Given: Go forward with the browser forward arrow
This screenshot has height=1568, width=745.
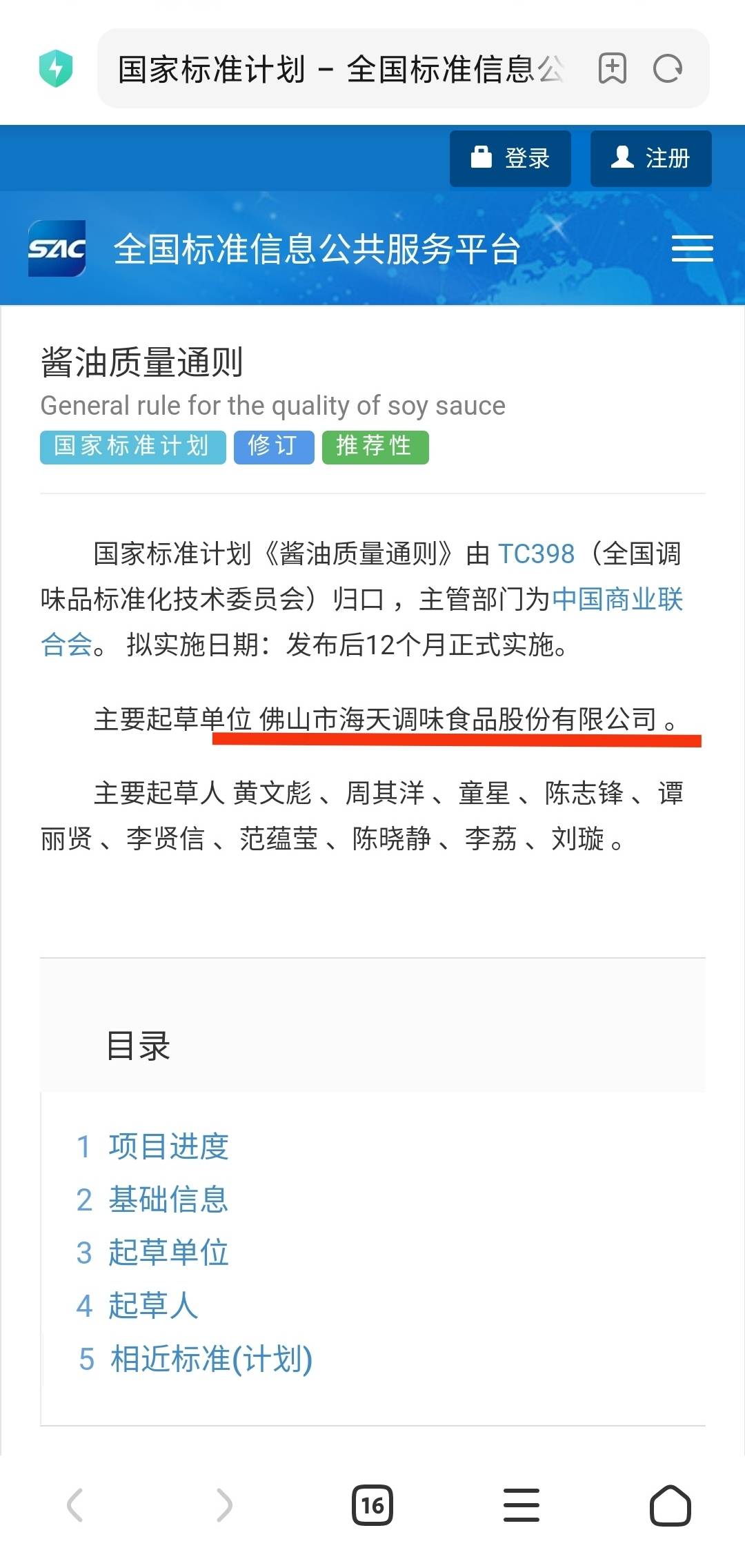Looking at the screenshot, I should [223, 1505].
